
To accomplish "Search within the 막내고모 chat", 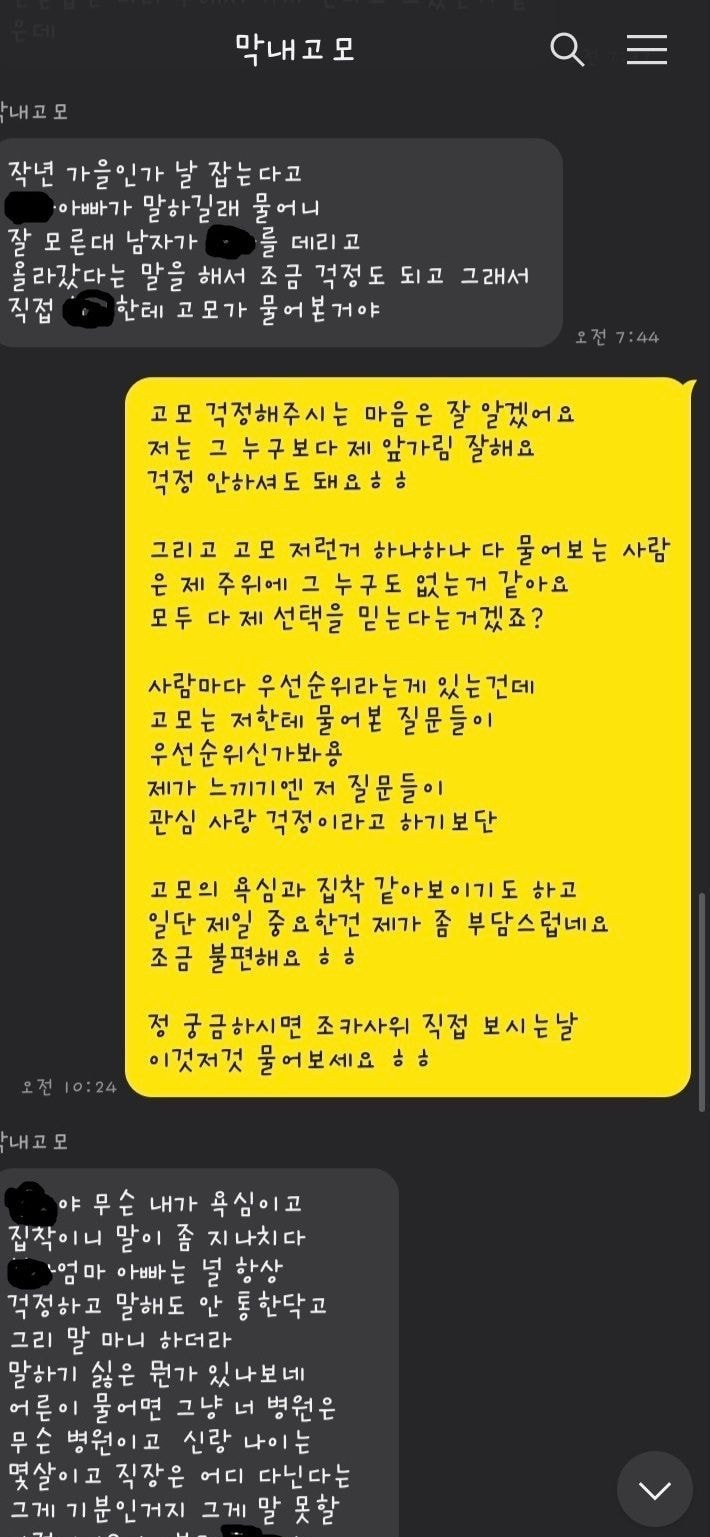I will 567,49.
